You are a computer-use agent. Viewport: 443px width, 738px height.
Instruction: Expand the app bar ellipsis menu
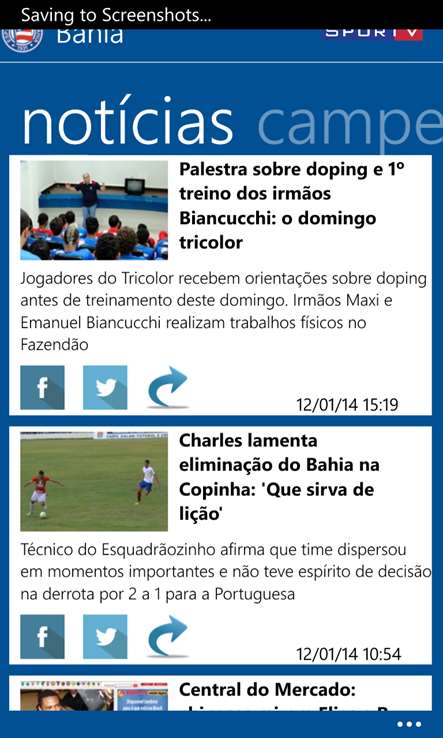tap(409, 724)
